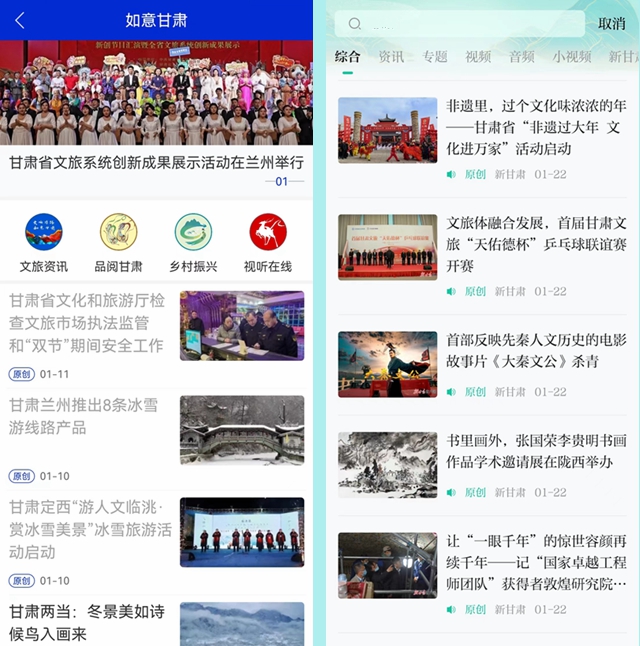Open the result about 天佑德杯 乒乓球联谊赛

[x=533, y=244]
